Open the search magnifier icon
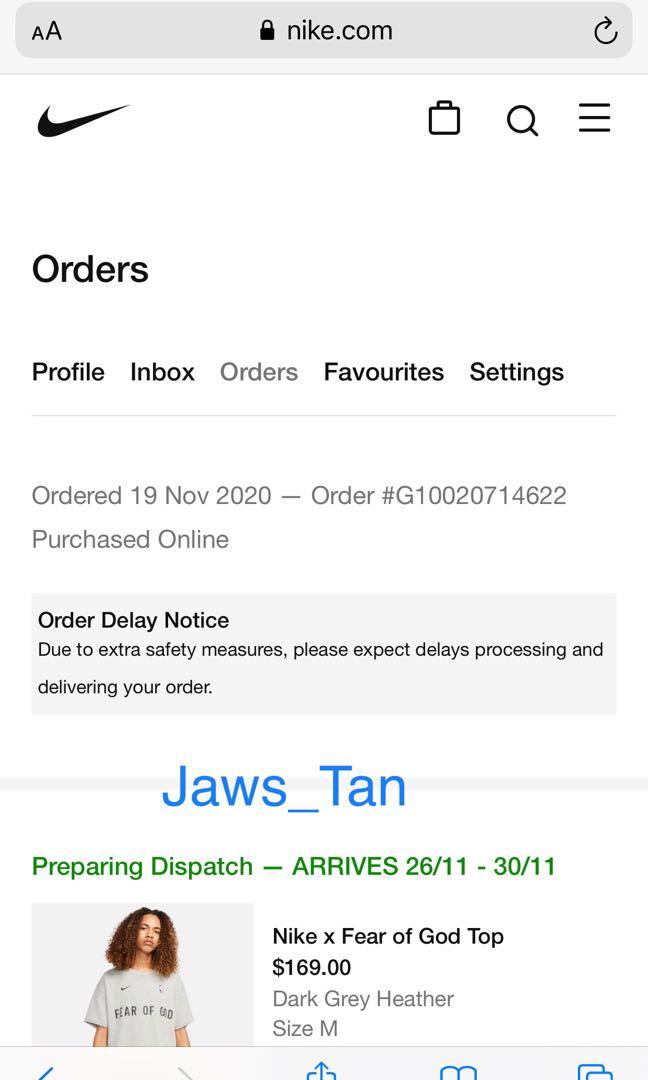The height and width of the screenshot is (1080, 648). (522, 120)
